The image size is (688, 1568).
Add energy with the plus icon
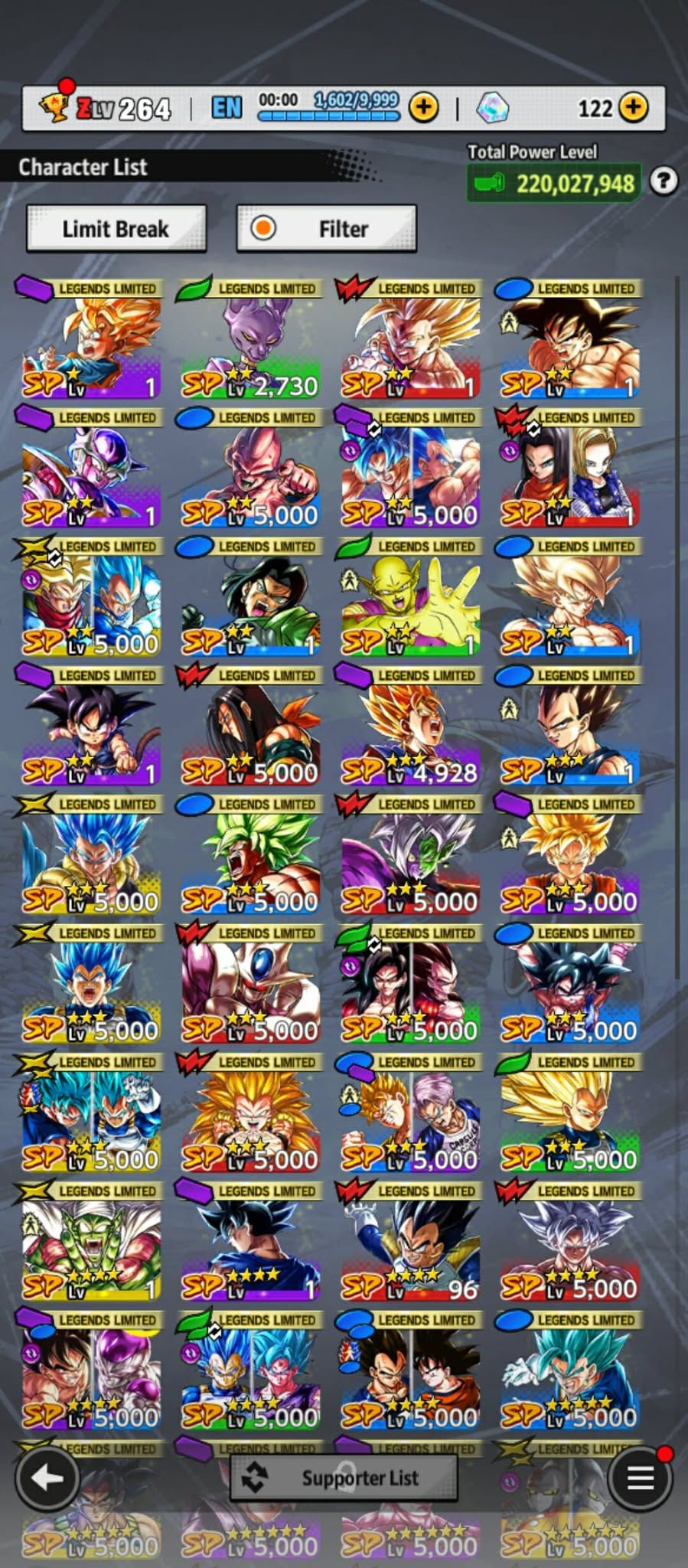(x=423, y=108)
